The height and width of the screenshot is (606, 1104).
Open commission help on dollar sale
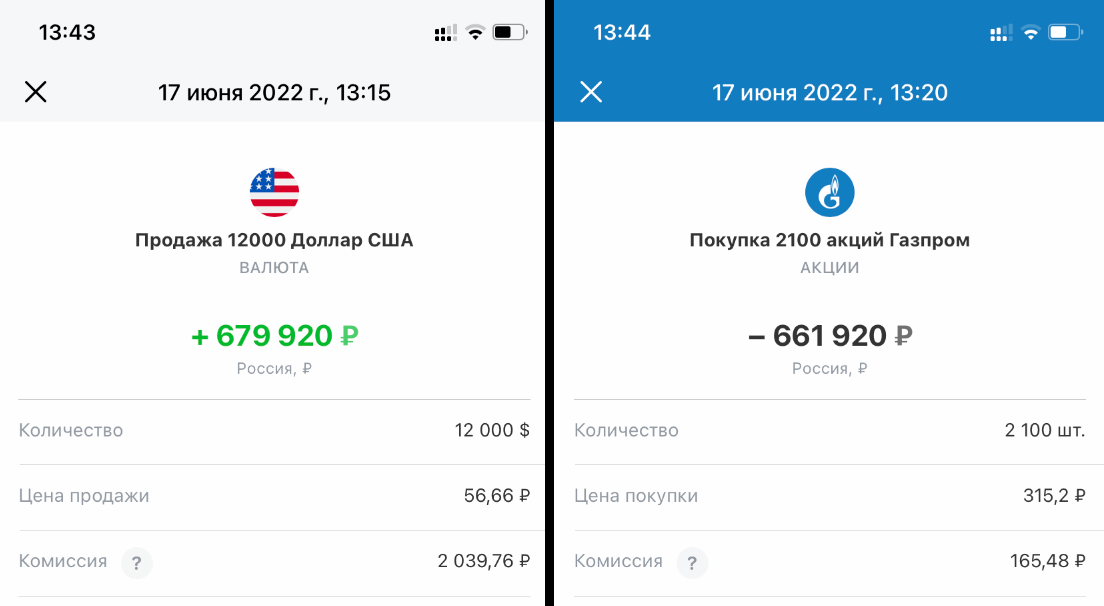137,563
